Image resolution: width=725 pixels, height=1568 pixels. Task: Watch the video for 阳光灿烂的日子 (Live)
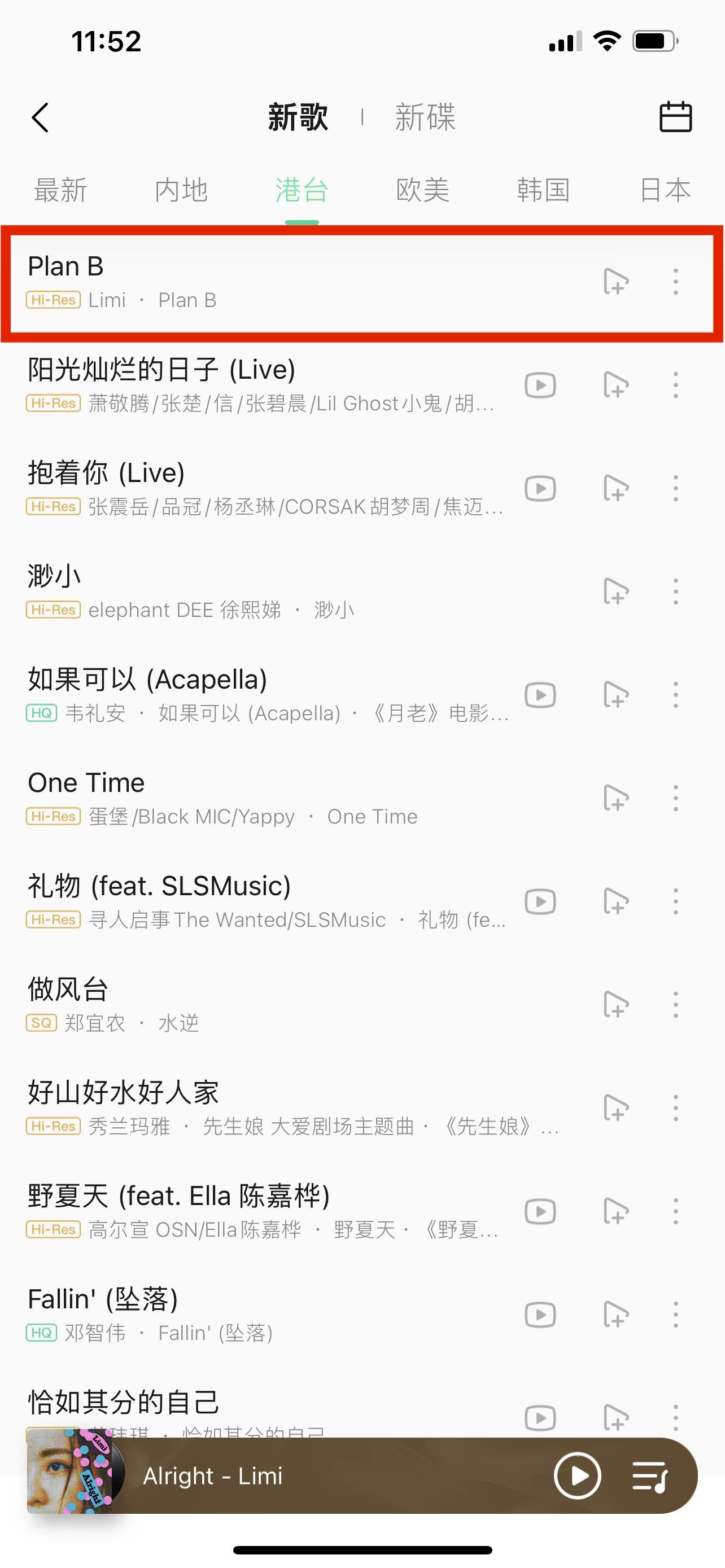[540, 386]
